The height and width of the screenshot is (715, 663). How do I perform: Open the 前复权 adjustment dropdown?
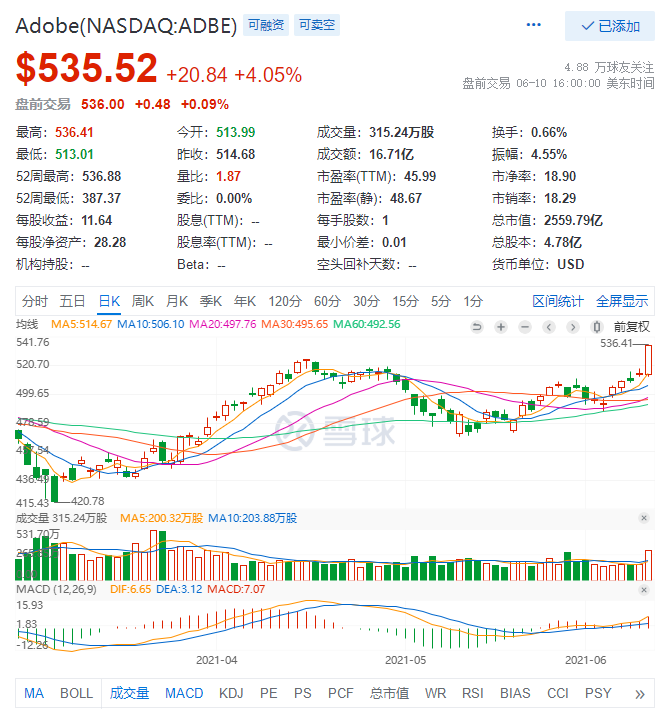(631, 326)
